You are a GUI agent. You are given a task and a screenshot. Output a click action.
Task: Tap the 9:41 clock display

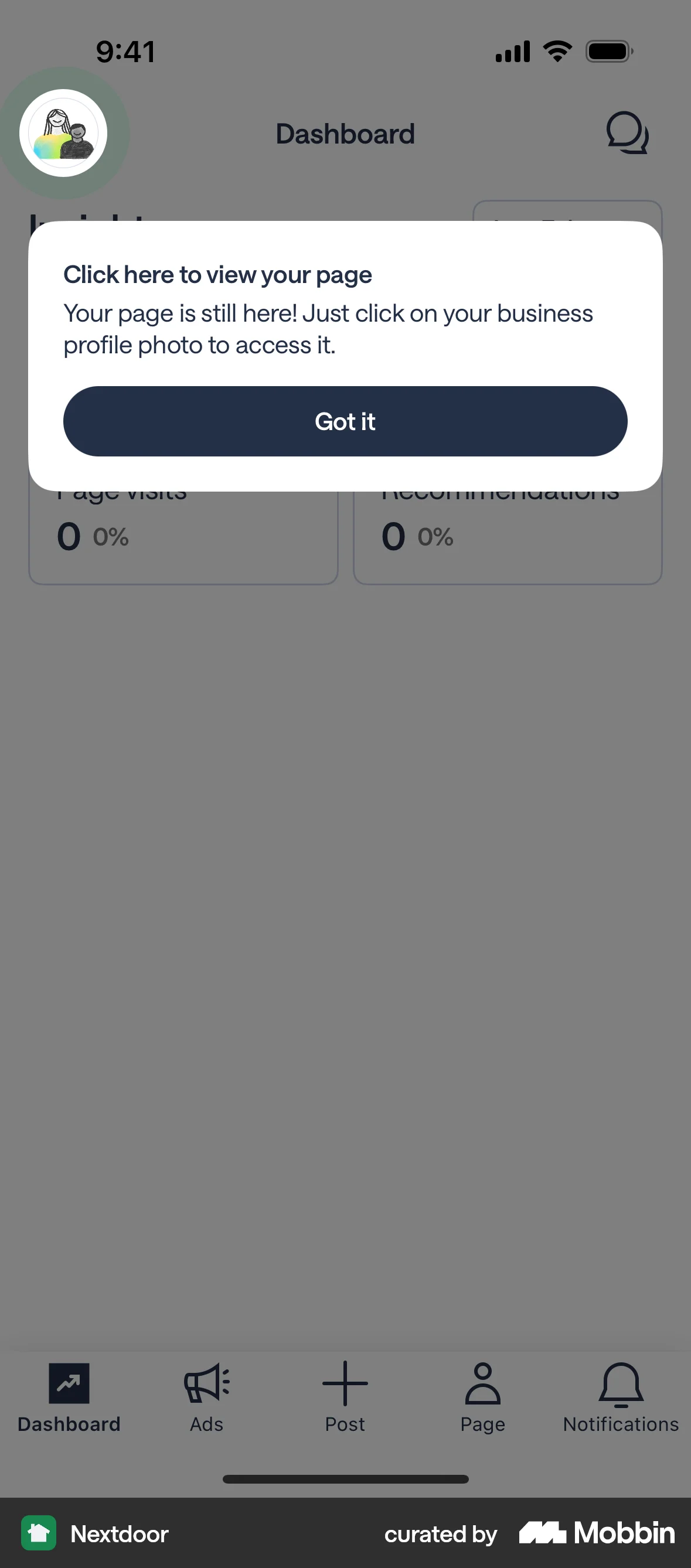pos(125,51)
